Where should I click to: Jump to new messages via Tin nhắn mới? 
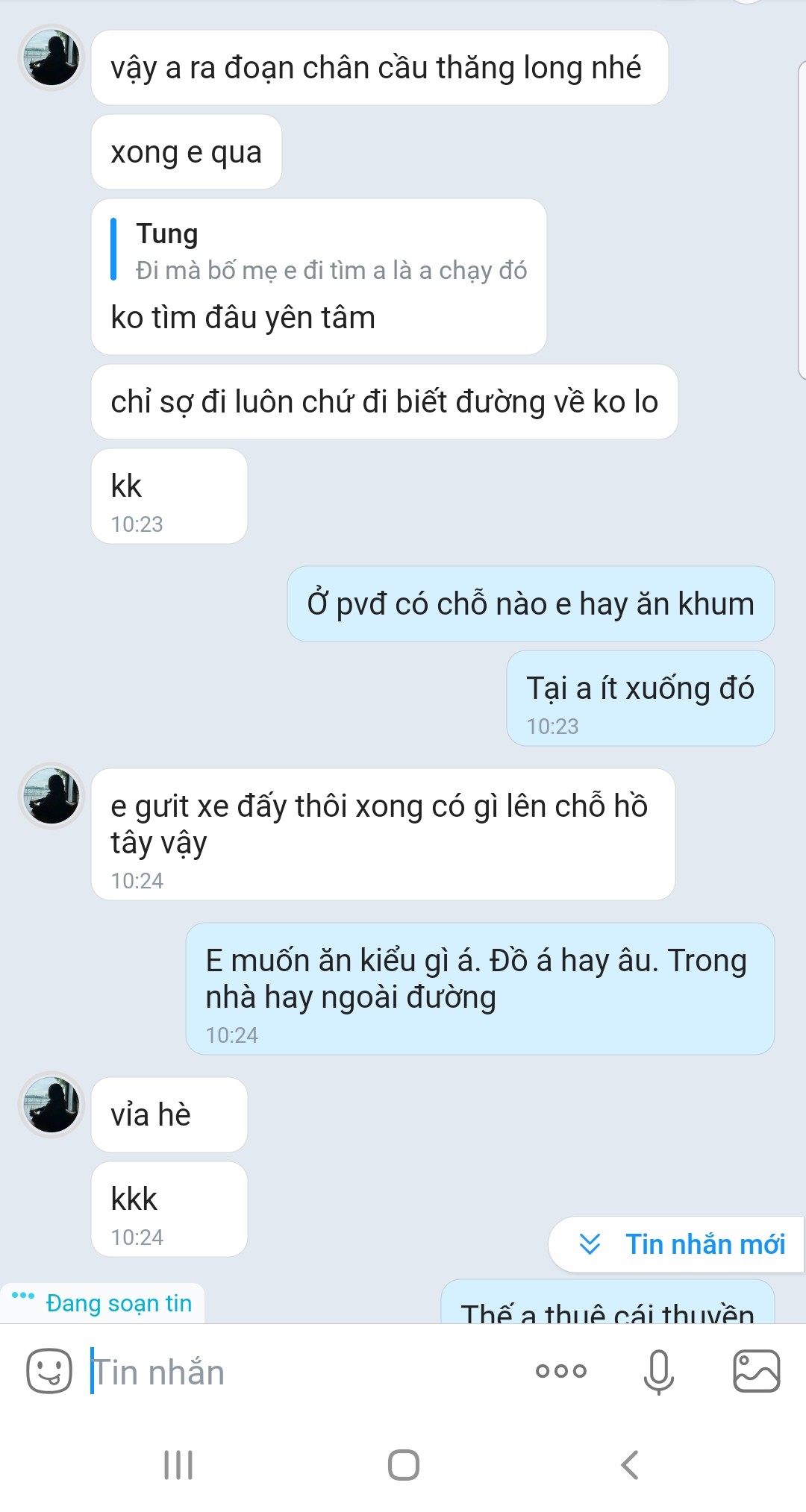point(681,1244)
